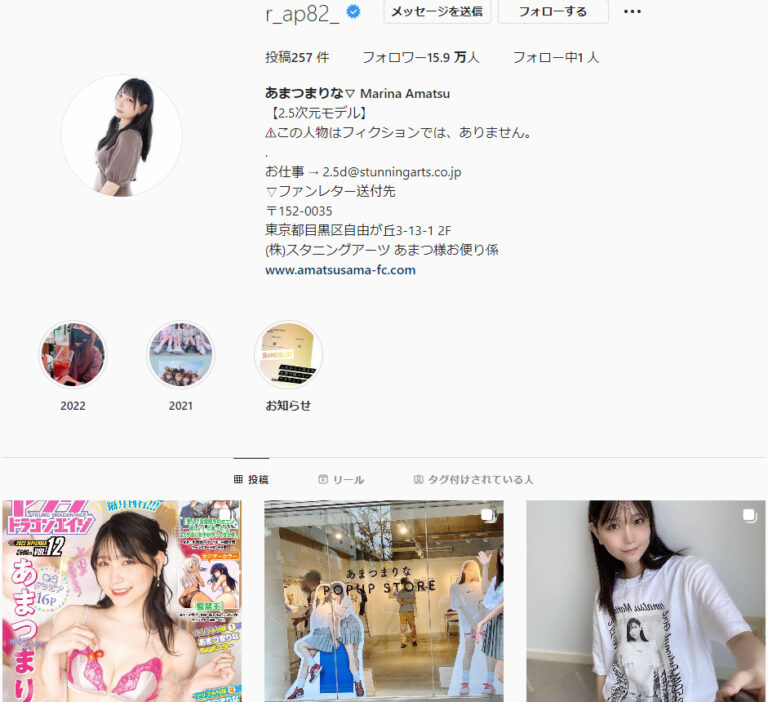Open the POPUP STORE window post
The width and height of the screenshot is (768, 702).
point(384,600)
